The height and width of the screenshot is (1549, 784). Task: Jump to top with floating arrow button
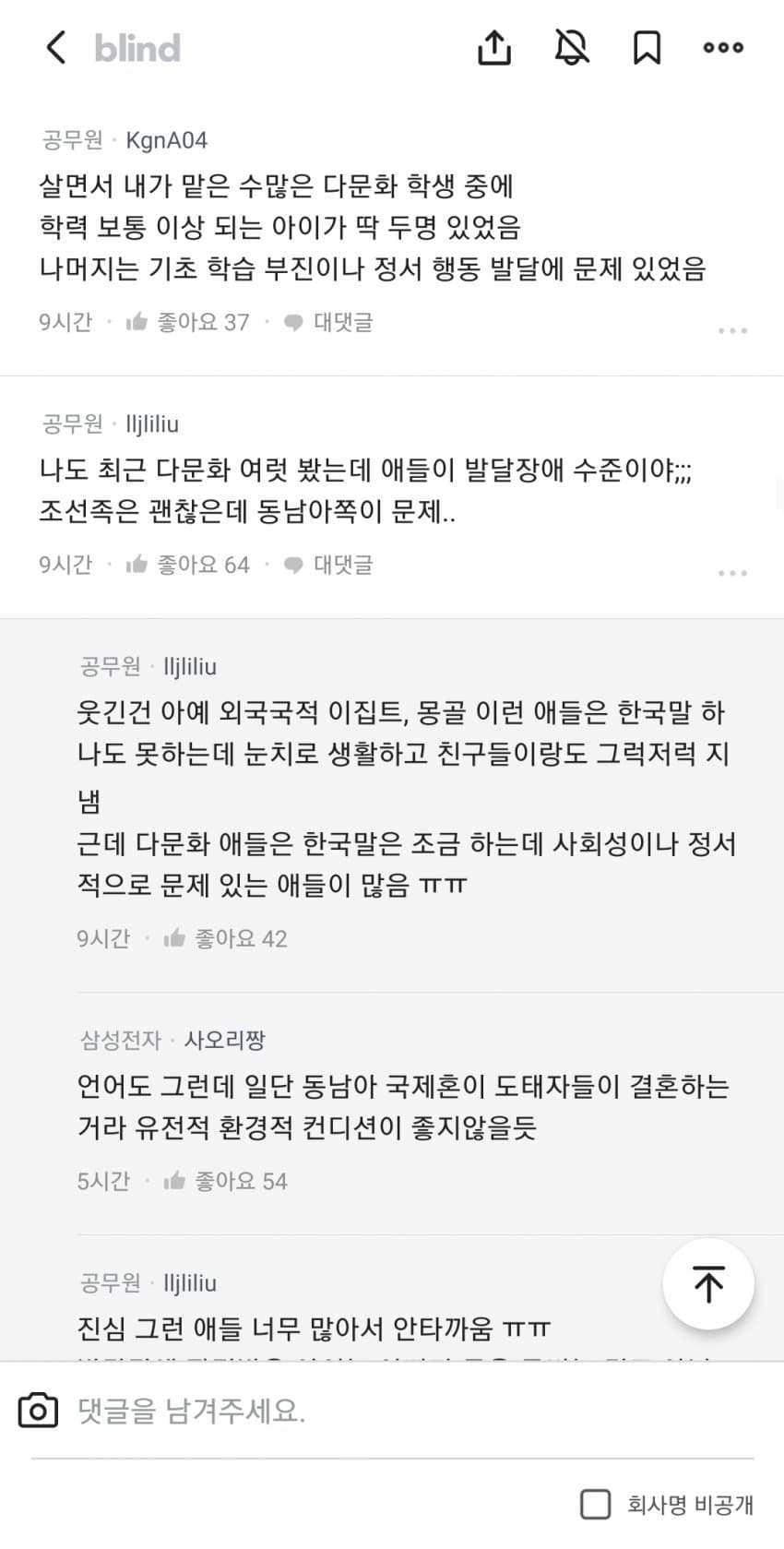pos(708,1283)
